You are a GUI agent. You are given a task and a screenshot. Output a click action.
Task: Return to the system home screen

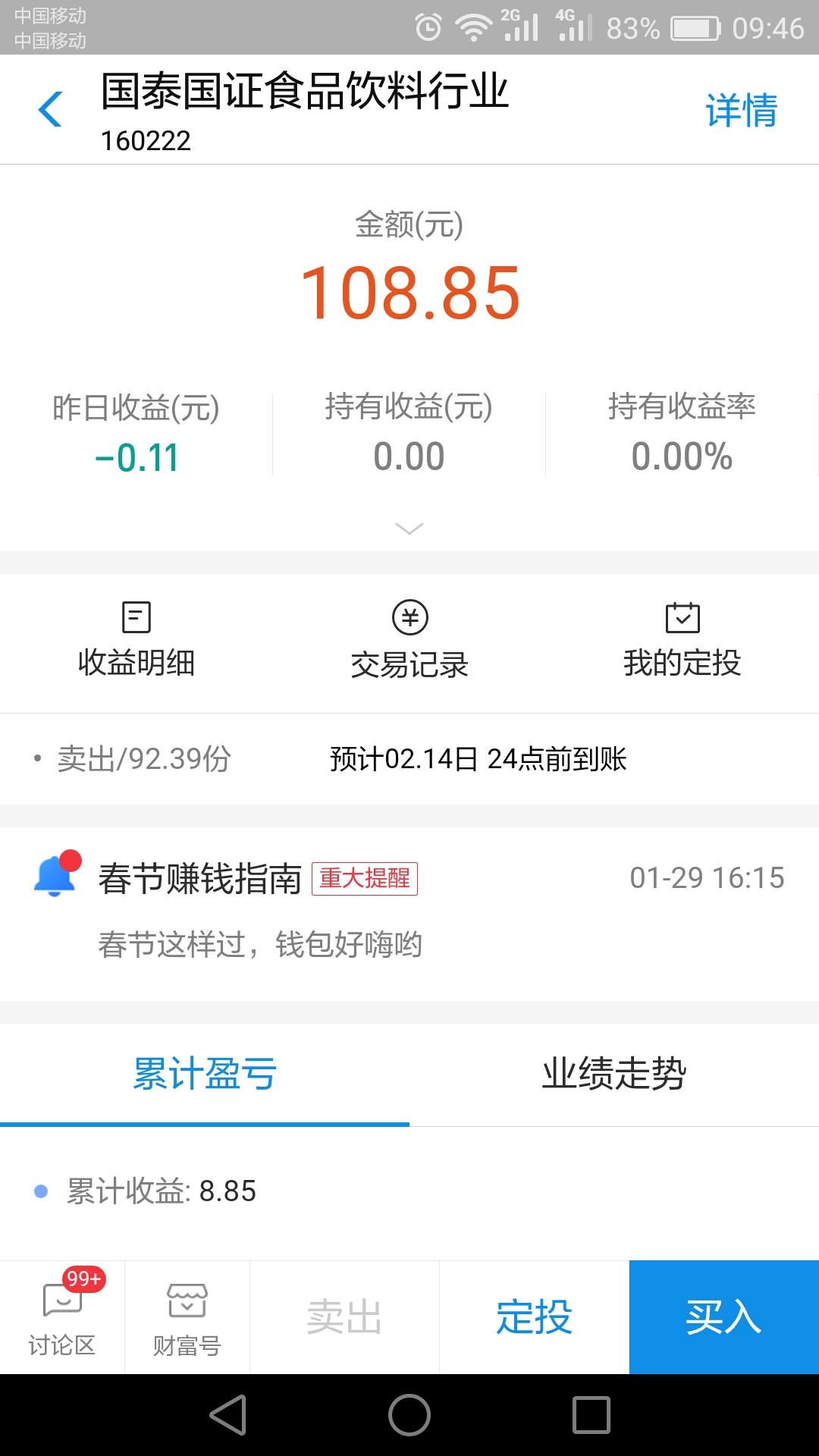(x=409, y=1415)
